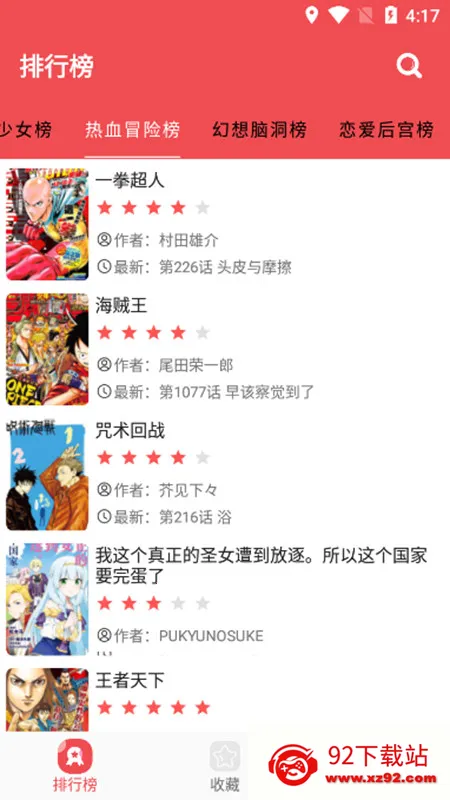Select the 热血冒险榜 tab
Image resolution: width=450 pixels, height=800 pixels.
click(x=132, y=130)
